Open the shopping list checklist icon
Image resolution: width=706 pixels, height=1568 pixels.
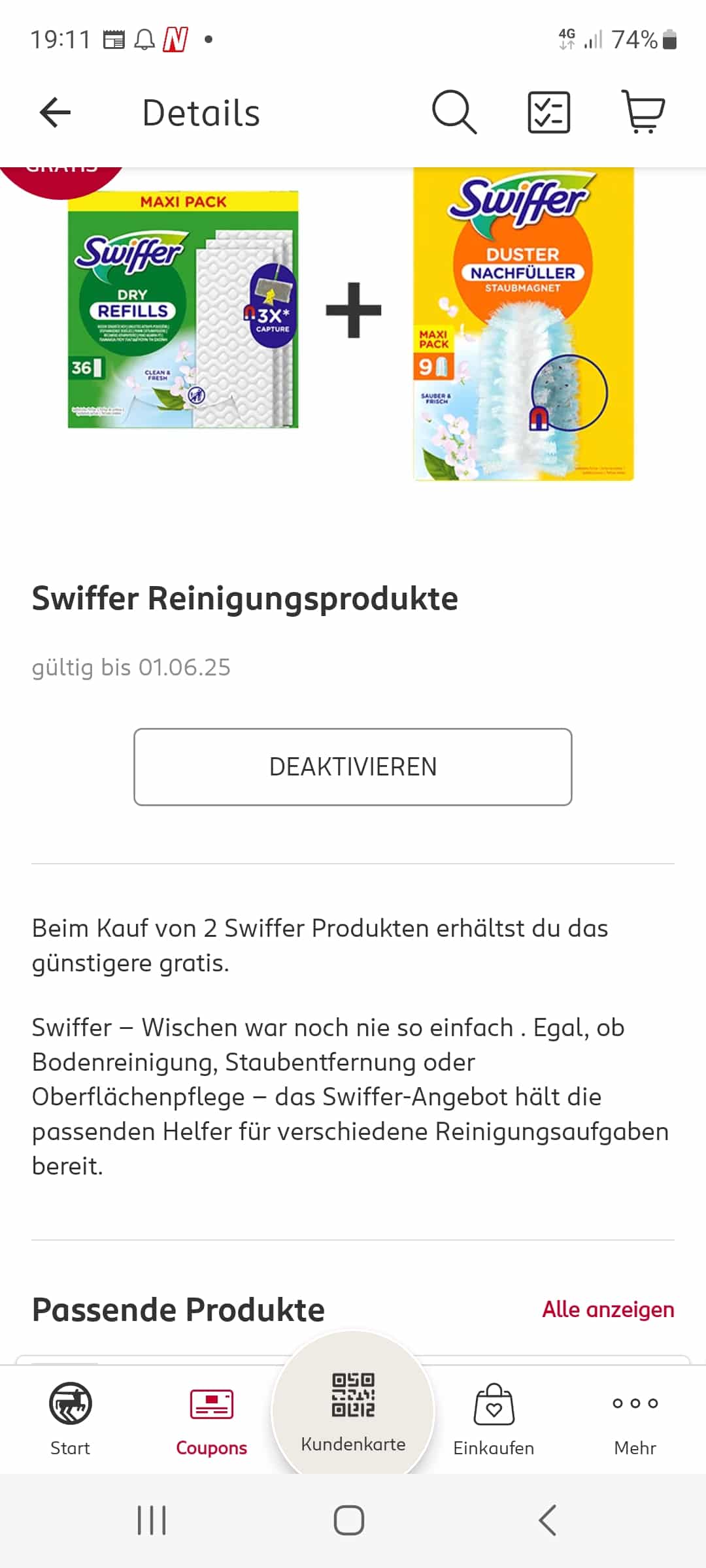coord(548,112)
